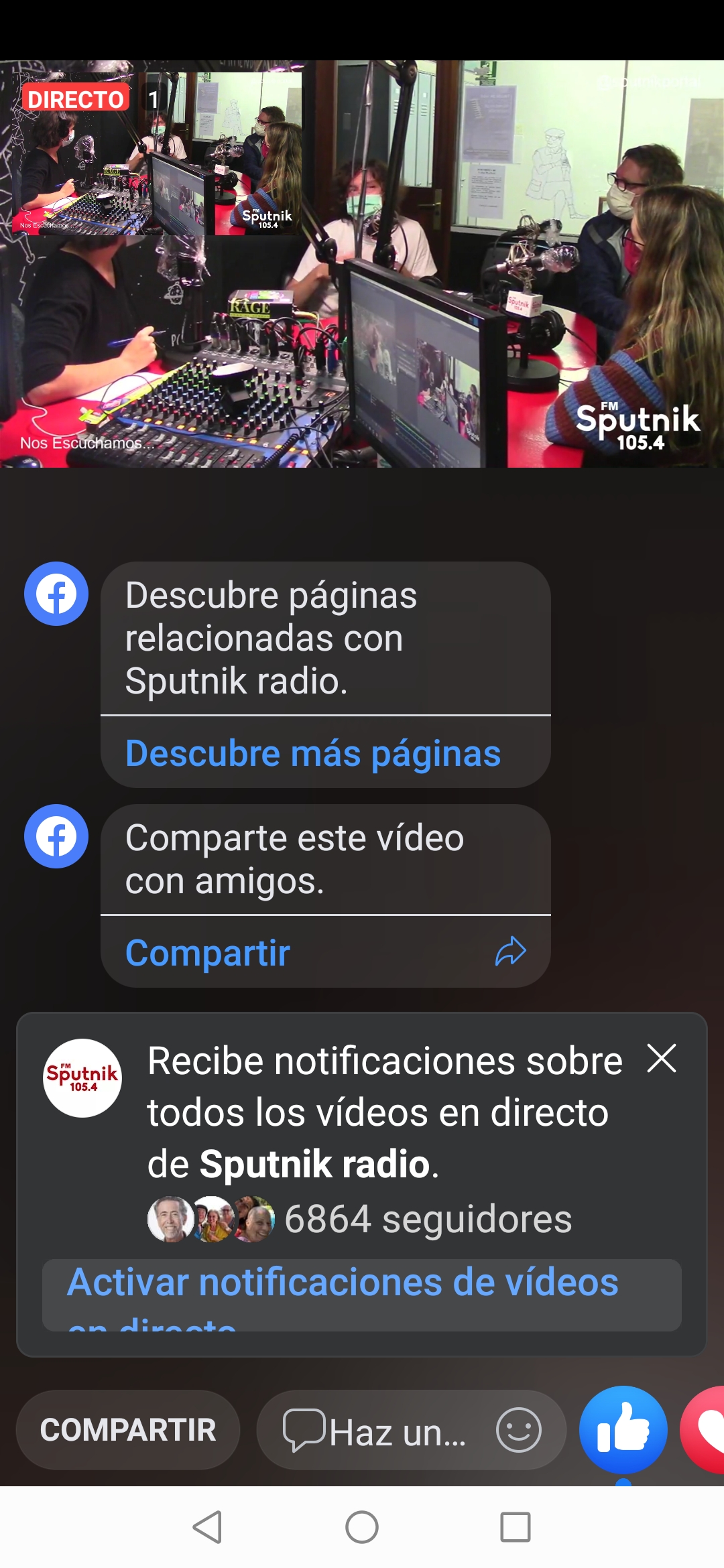This screenshot has height=1568, width=724.
Task: Open Sputnik radio page avatar
Action: [82, 1078]
